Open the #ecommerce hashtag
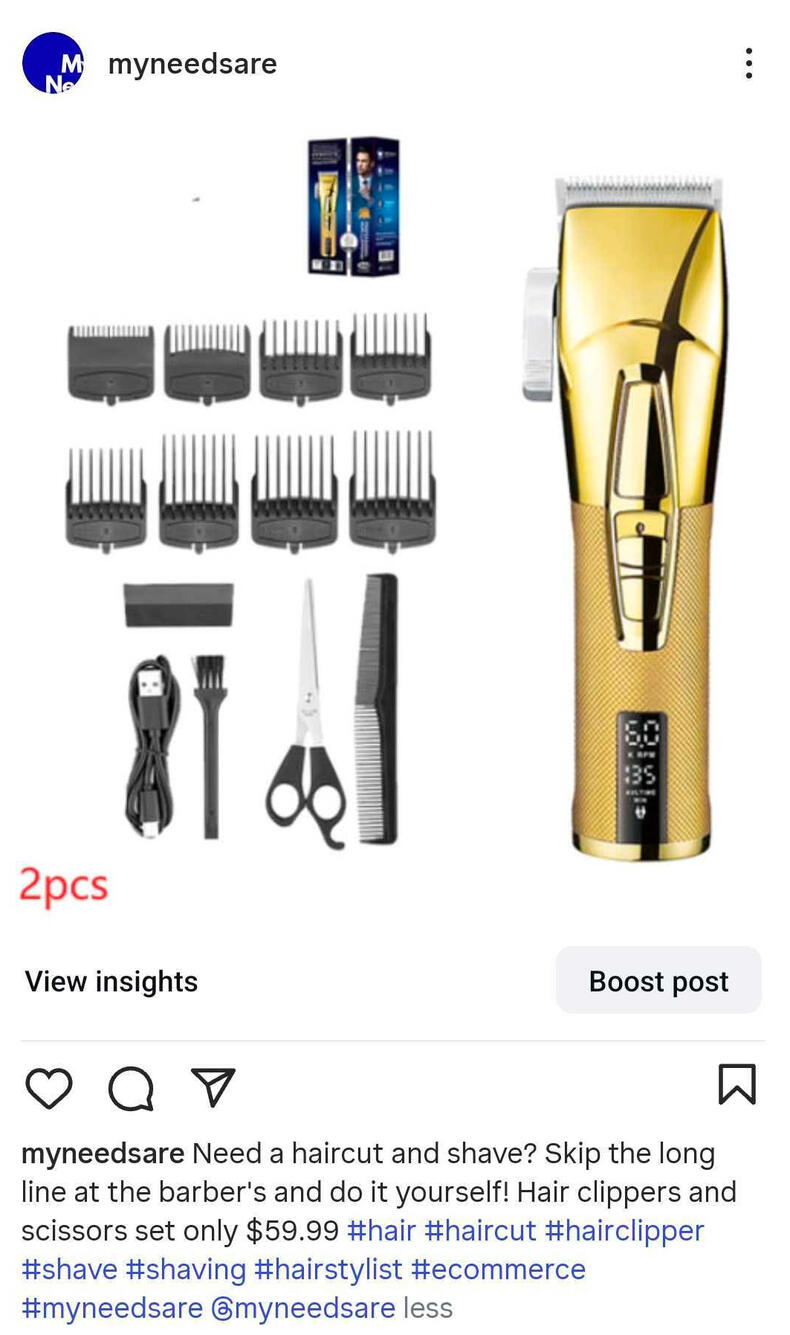The image size is (790, 1335). pyautogui.click(x=498, y=1269)
